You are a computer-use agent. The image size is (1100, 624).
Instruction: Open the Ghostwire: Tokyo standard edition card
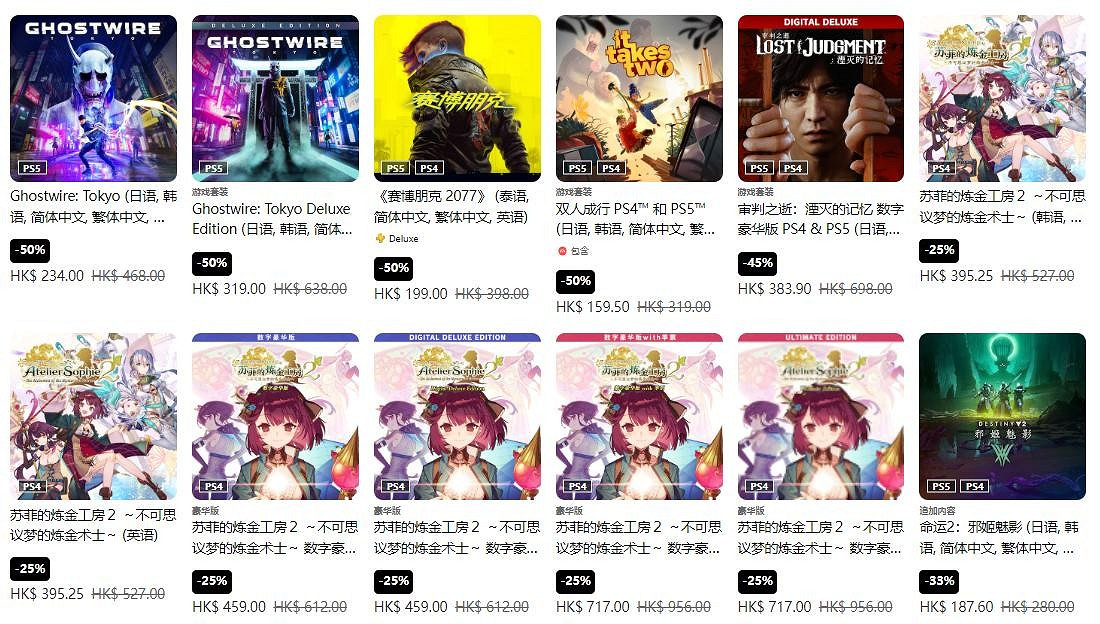(93, 98)
